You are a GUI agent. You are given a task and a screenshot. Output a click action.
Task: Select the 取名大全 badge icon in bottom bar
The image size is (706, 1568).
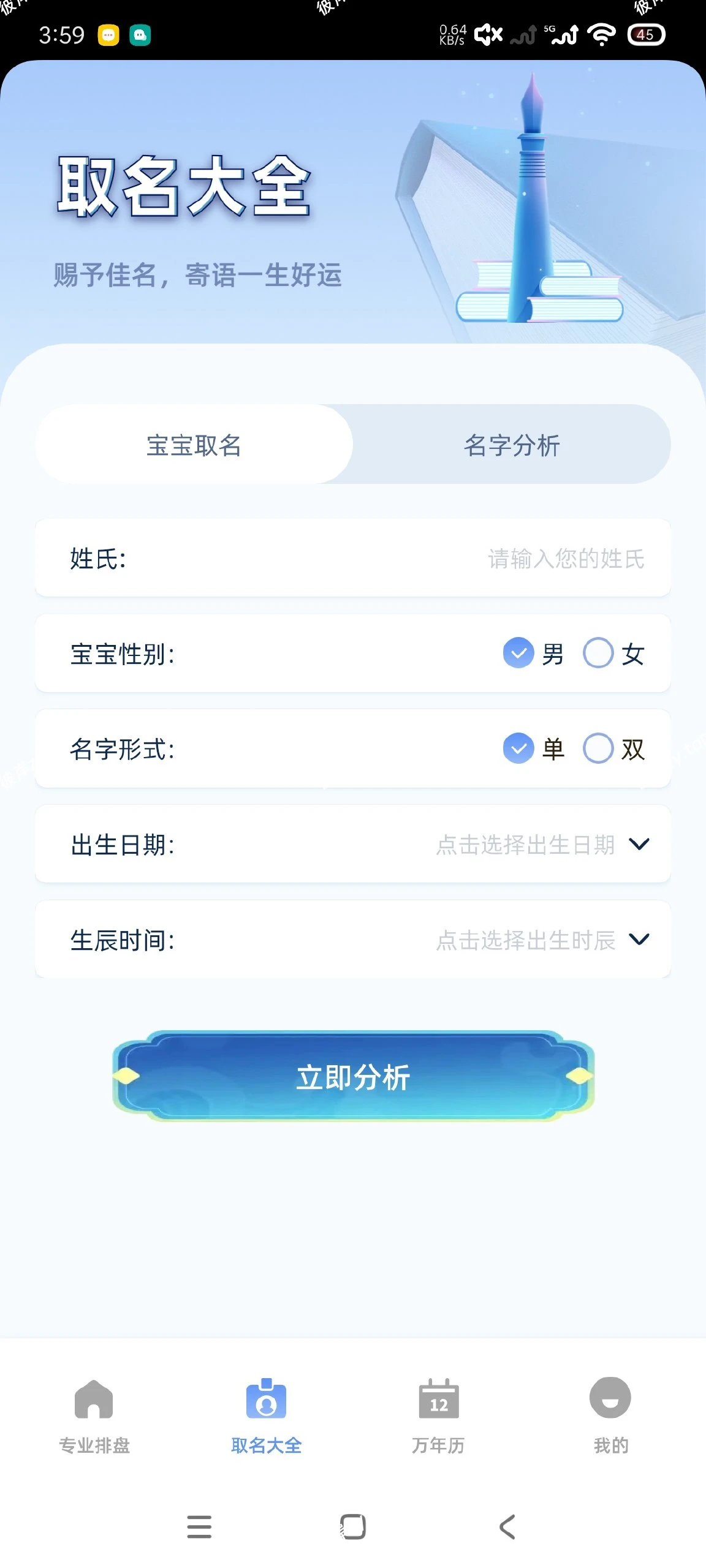(x=266, y=1397)
